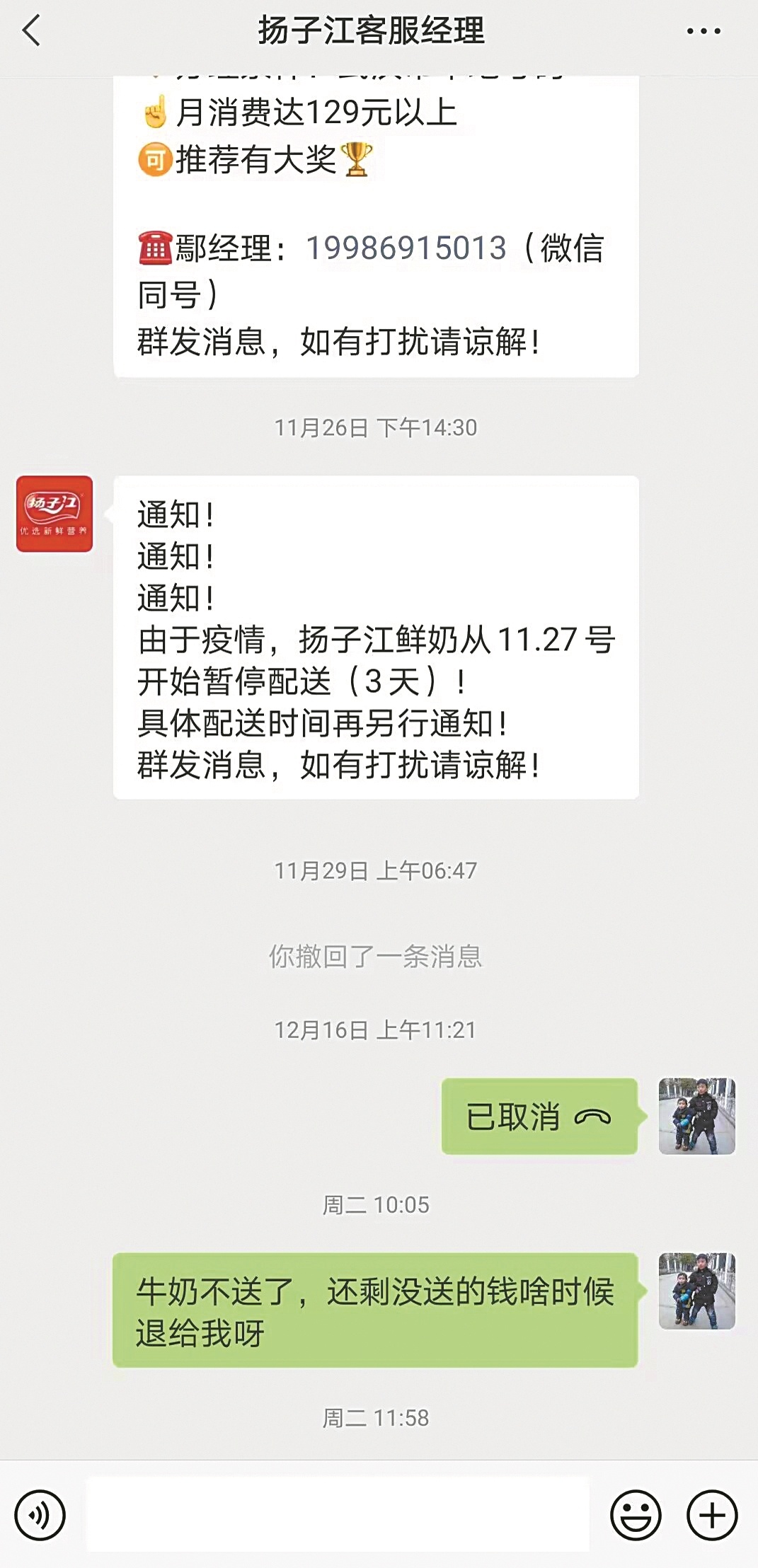Focus the message text field

(338, 1514)
